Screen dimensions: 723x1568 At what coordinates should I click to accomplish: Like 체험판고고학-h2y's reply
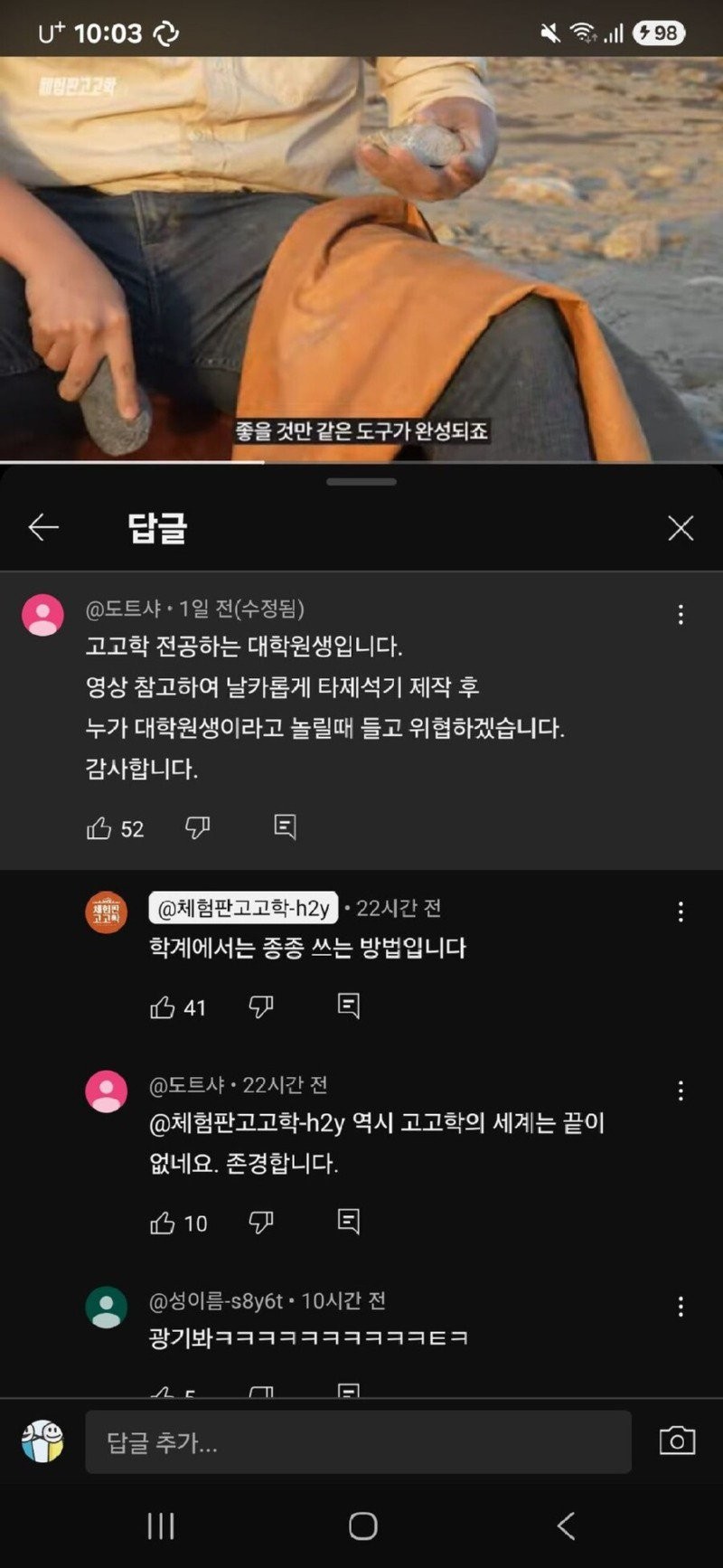click(163, 1006)
